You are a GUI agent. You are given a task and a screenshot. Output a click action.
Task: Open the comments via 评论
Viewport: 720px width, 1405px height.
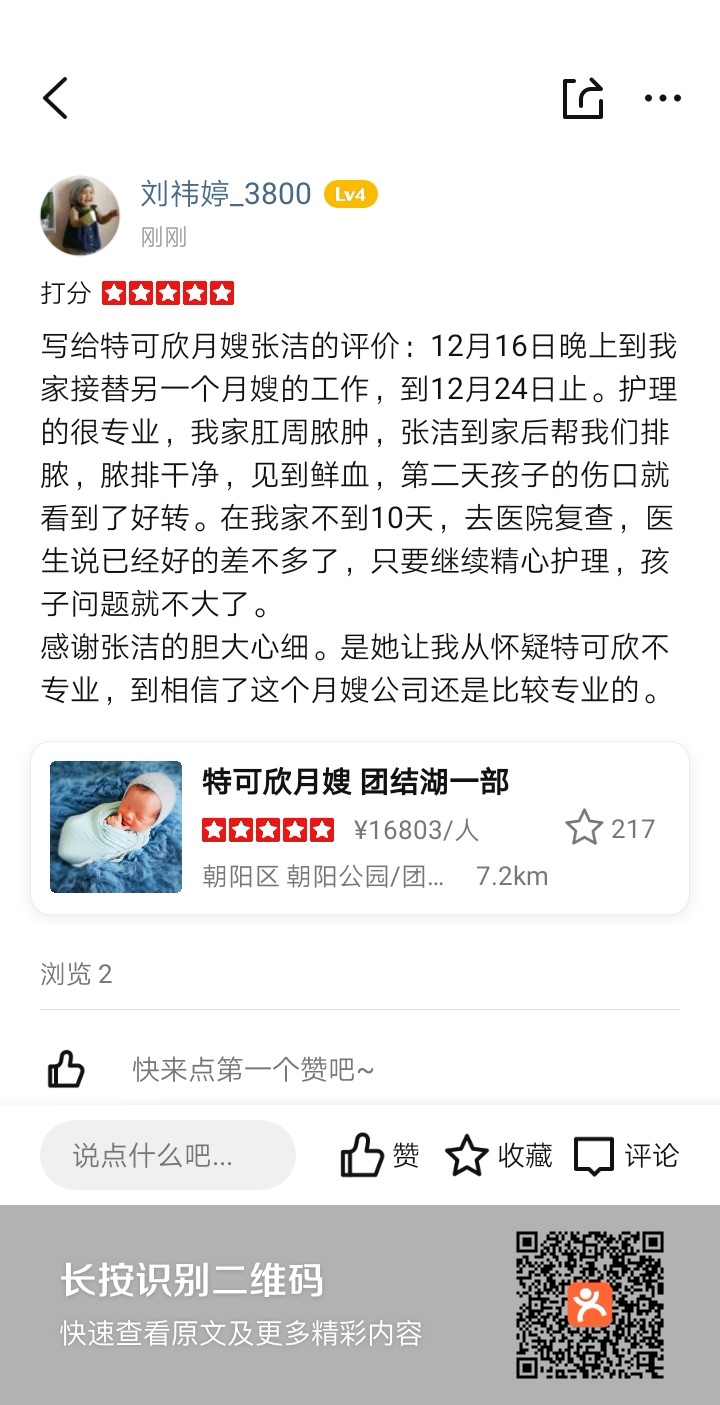tap(627, 1155)
